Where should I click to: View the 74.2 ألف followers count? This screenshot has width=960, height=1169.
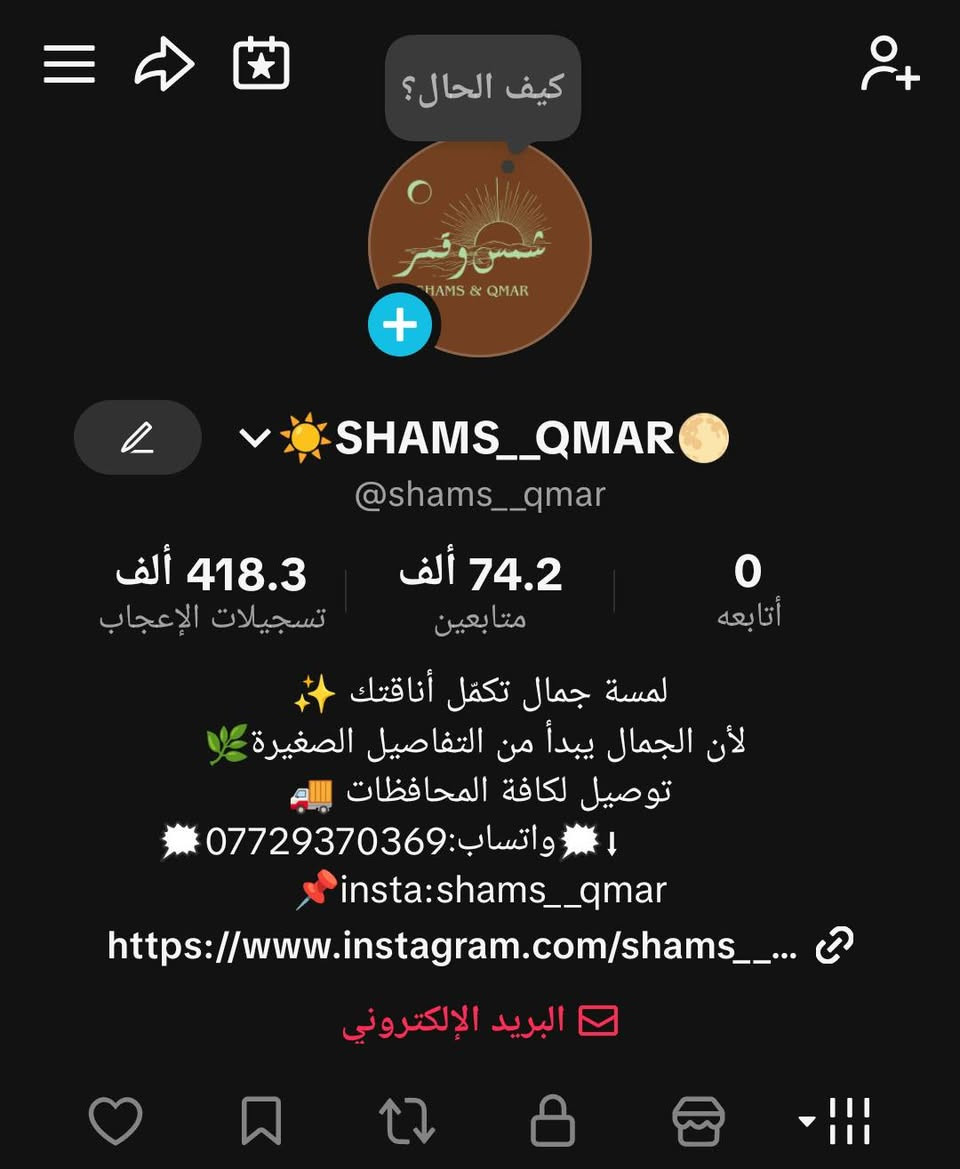pyautogui.click(x=480, y=586)
